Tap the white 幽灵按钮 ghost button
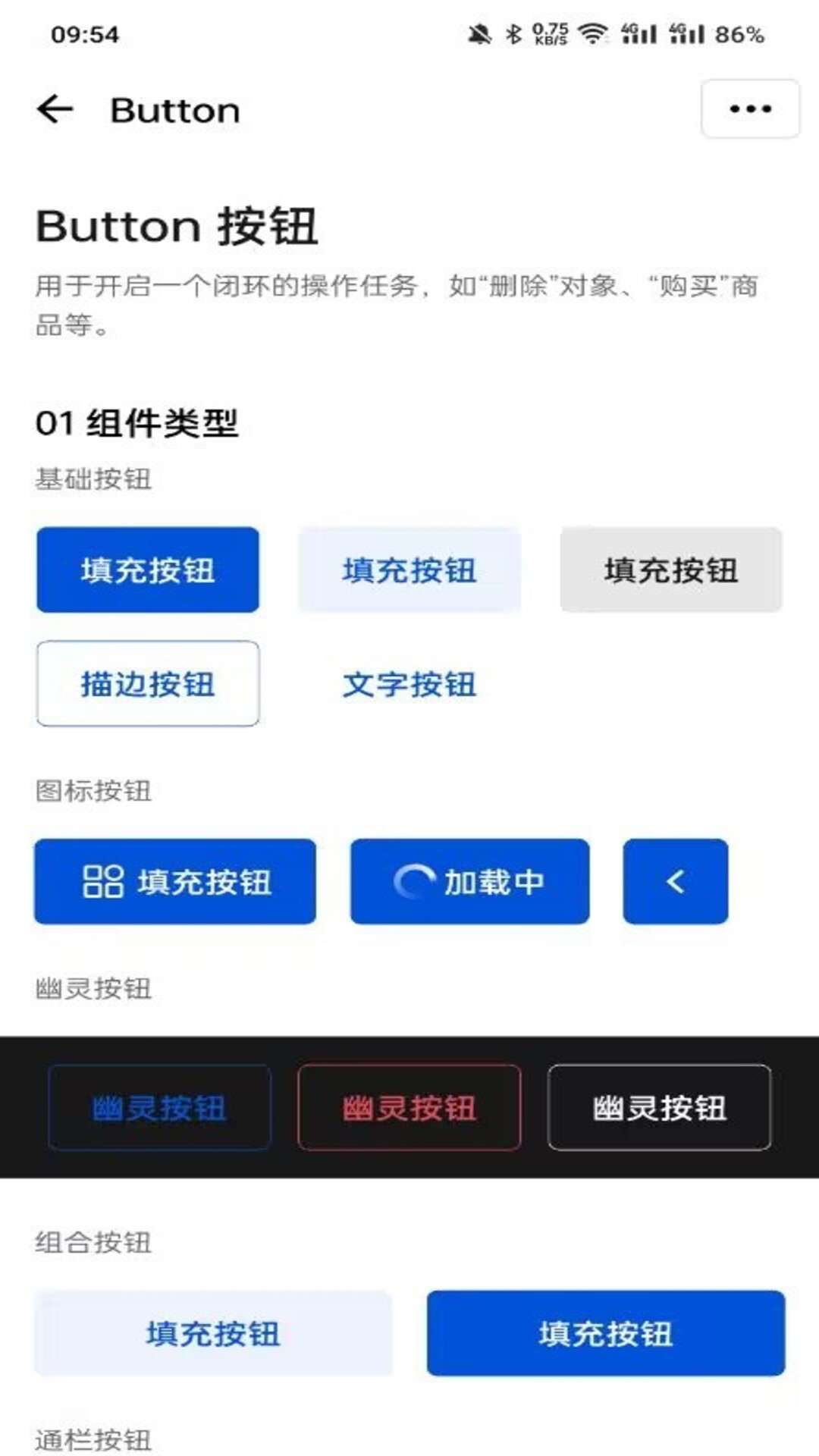 (x=660, y=1107)
